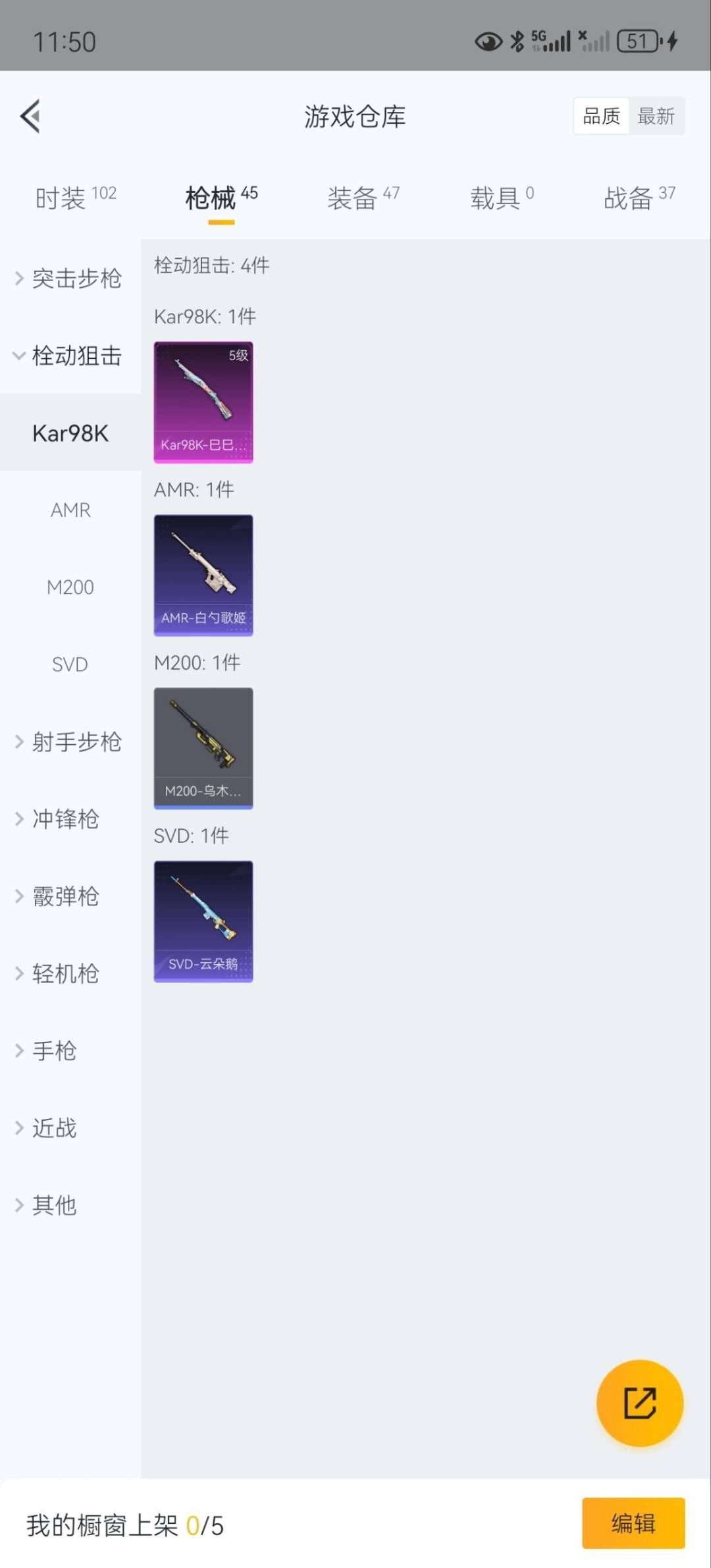The height and width of the screenshot is (1568, 711).
Task: Tap the yellow floating share button
Action: pos(639,1403)
